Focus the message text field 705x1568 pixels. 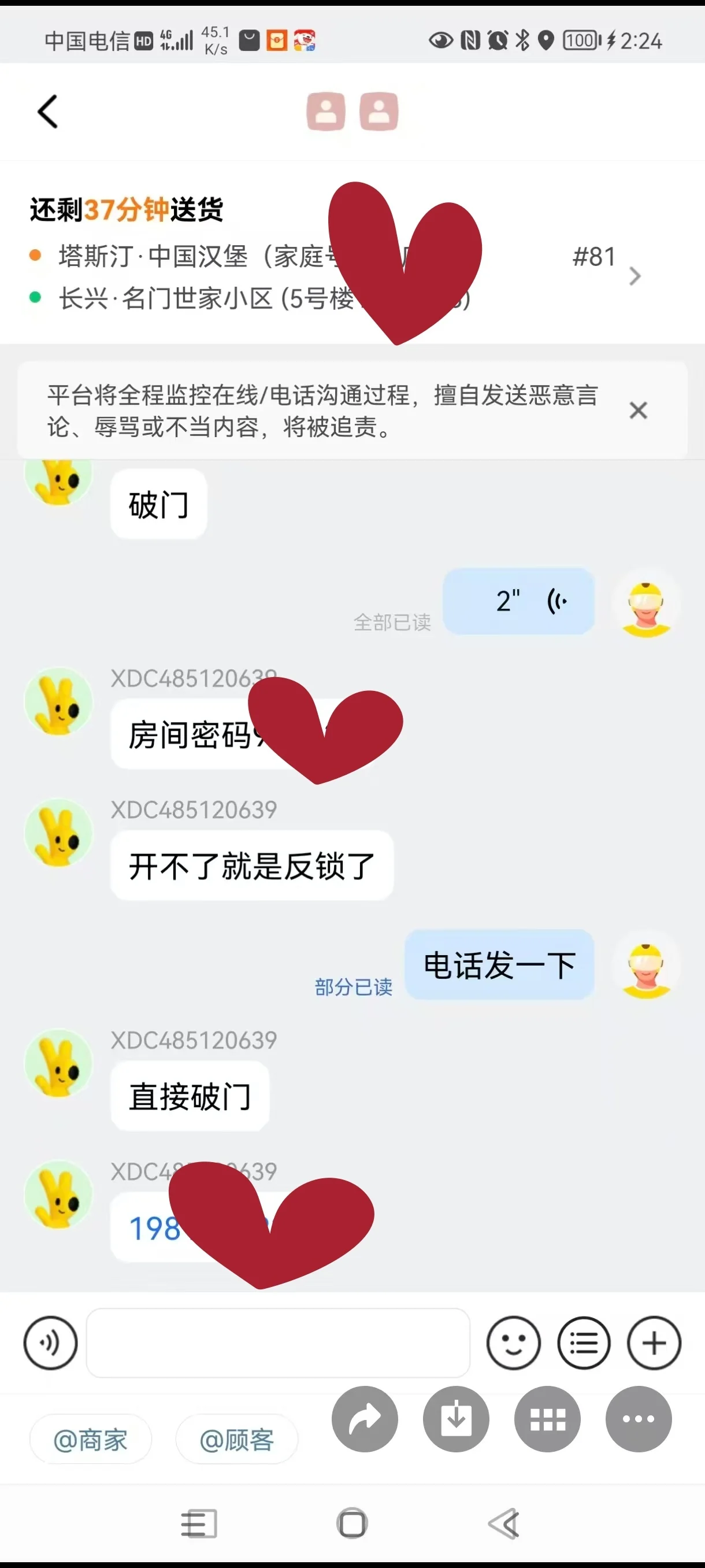(x=278, y=1343)
